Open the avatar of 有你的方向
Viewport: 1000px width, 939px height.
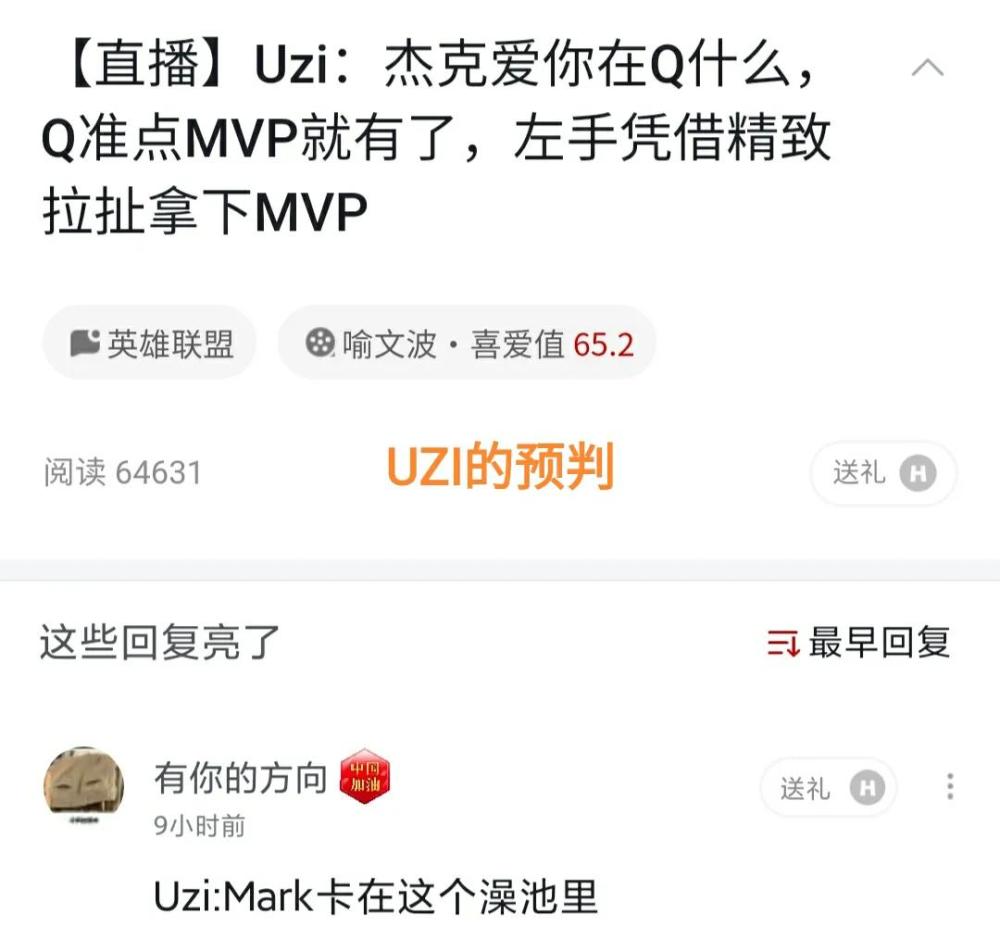pos(84,787)
